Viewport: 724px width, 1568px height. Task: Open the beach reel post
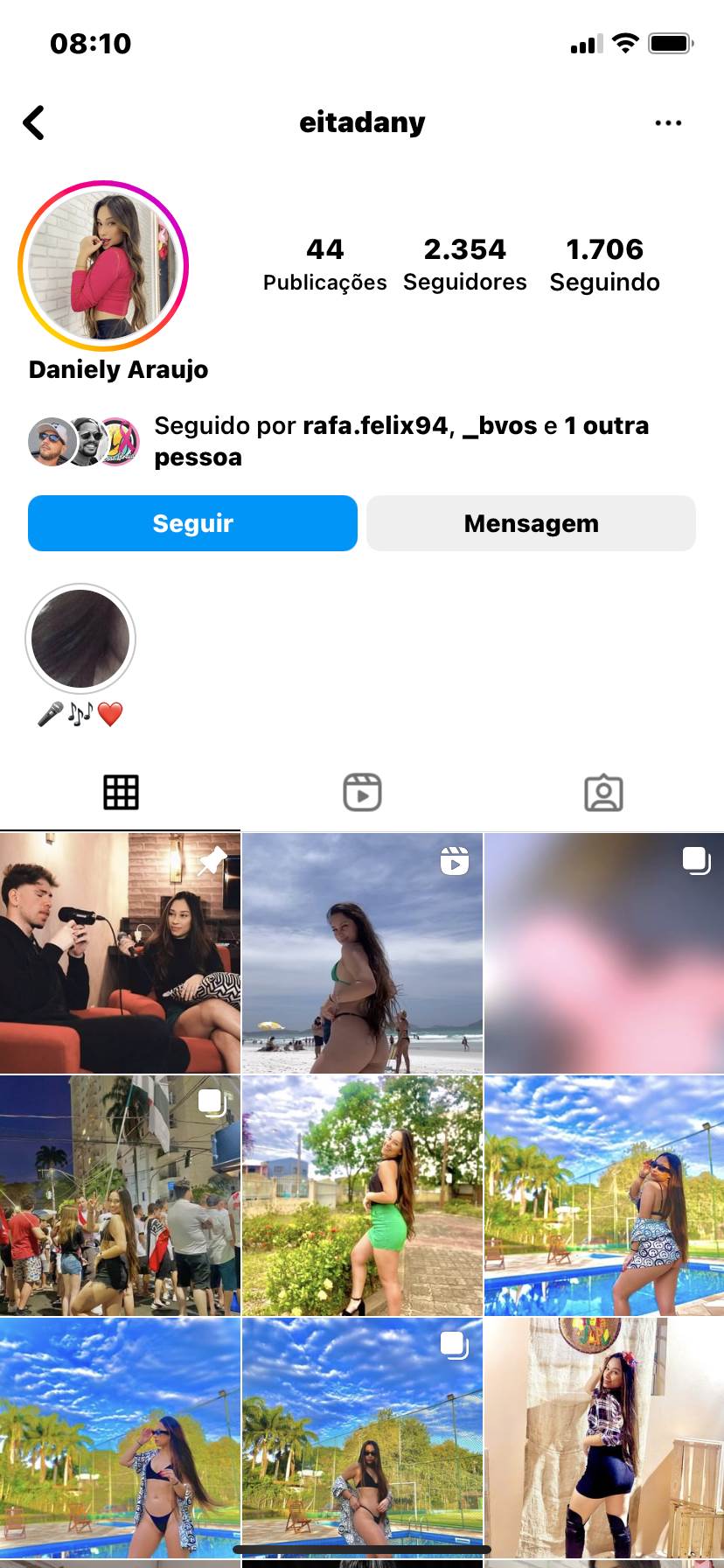(x=362, y=953)
